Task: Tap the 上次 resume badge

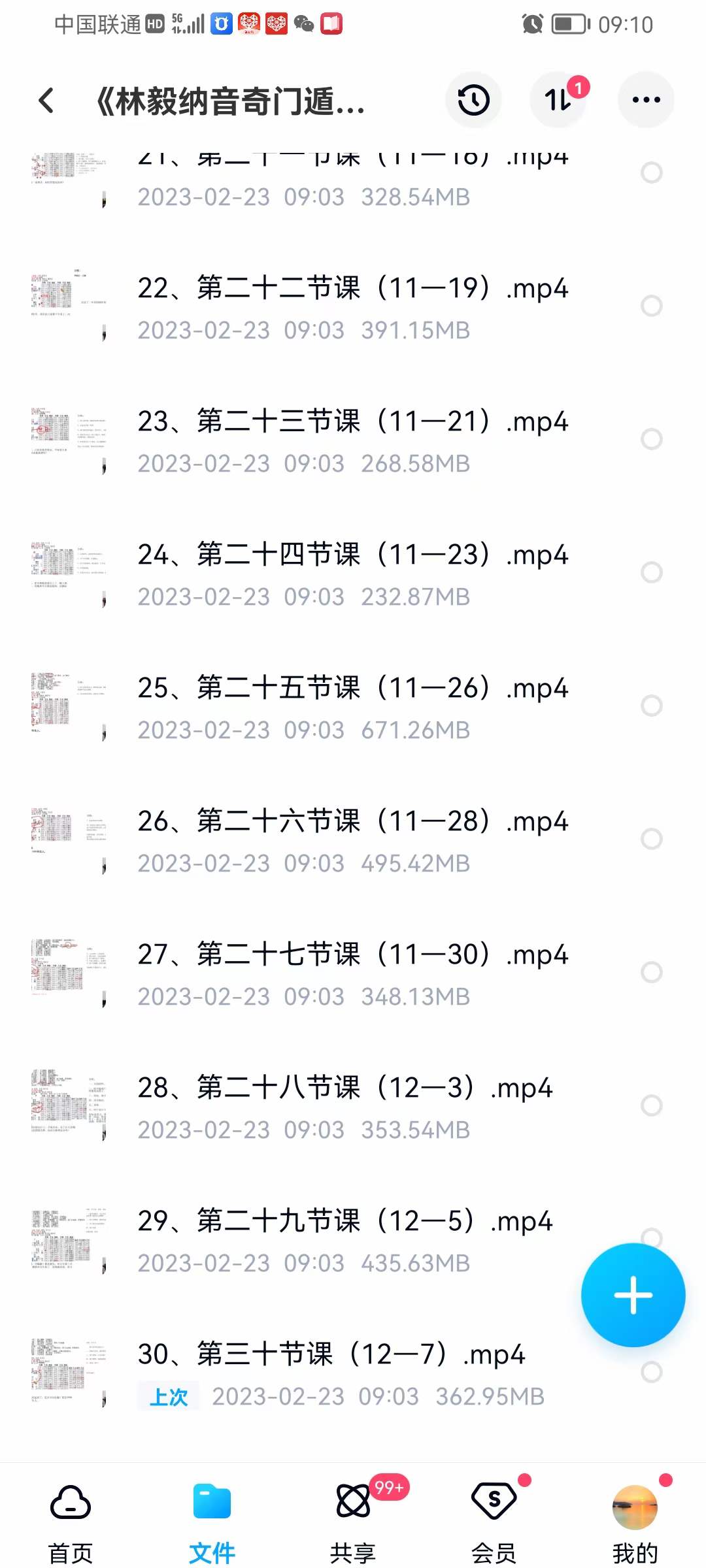Action: [169, 1396]
